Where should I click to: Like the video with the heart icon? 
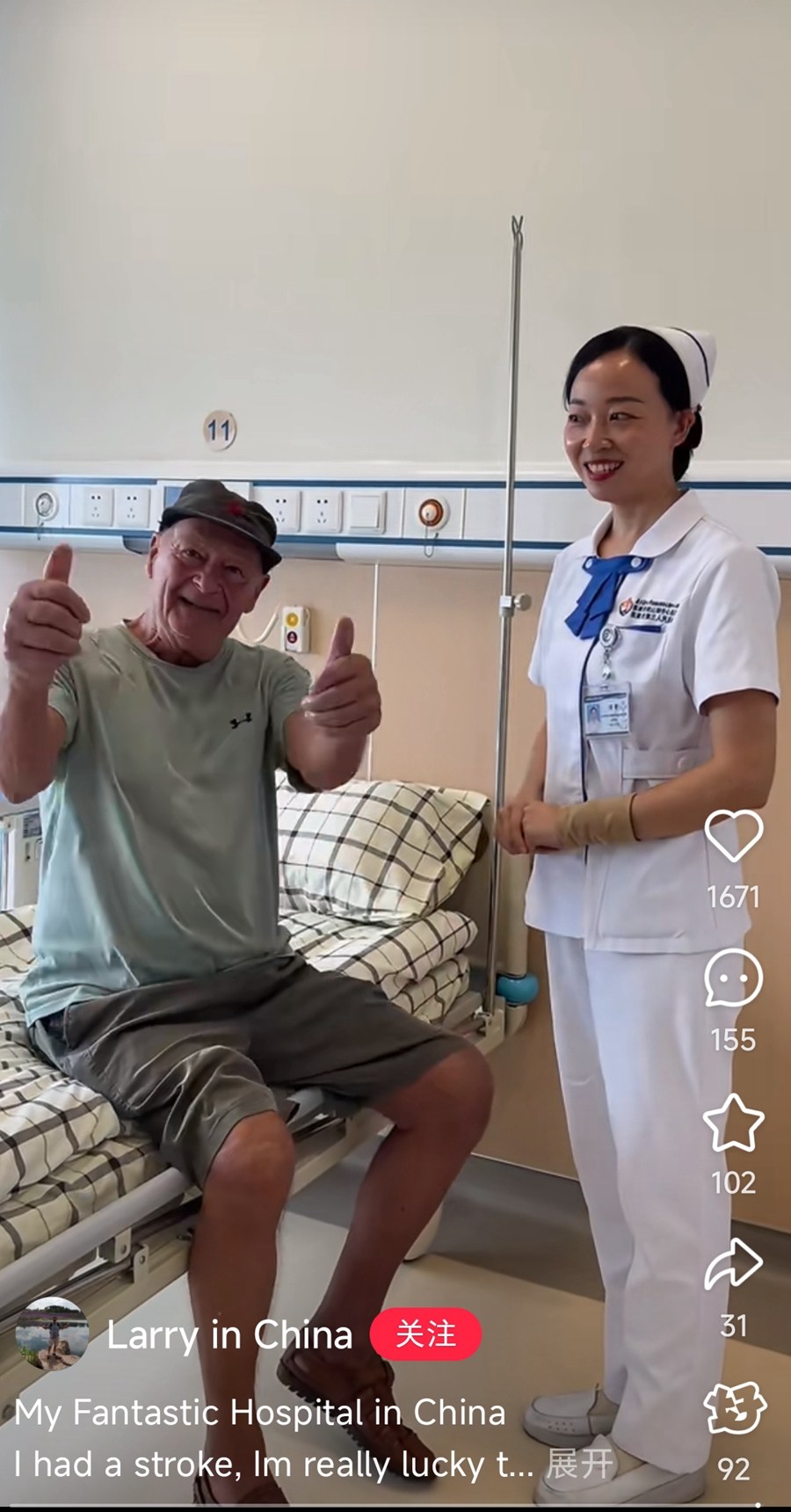point(733,835)
